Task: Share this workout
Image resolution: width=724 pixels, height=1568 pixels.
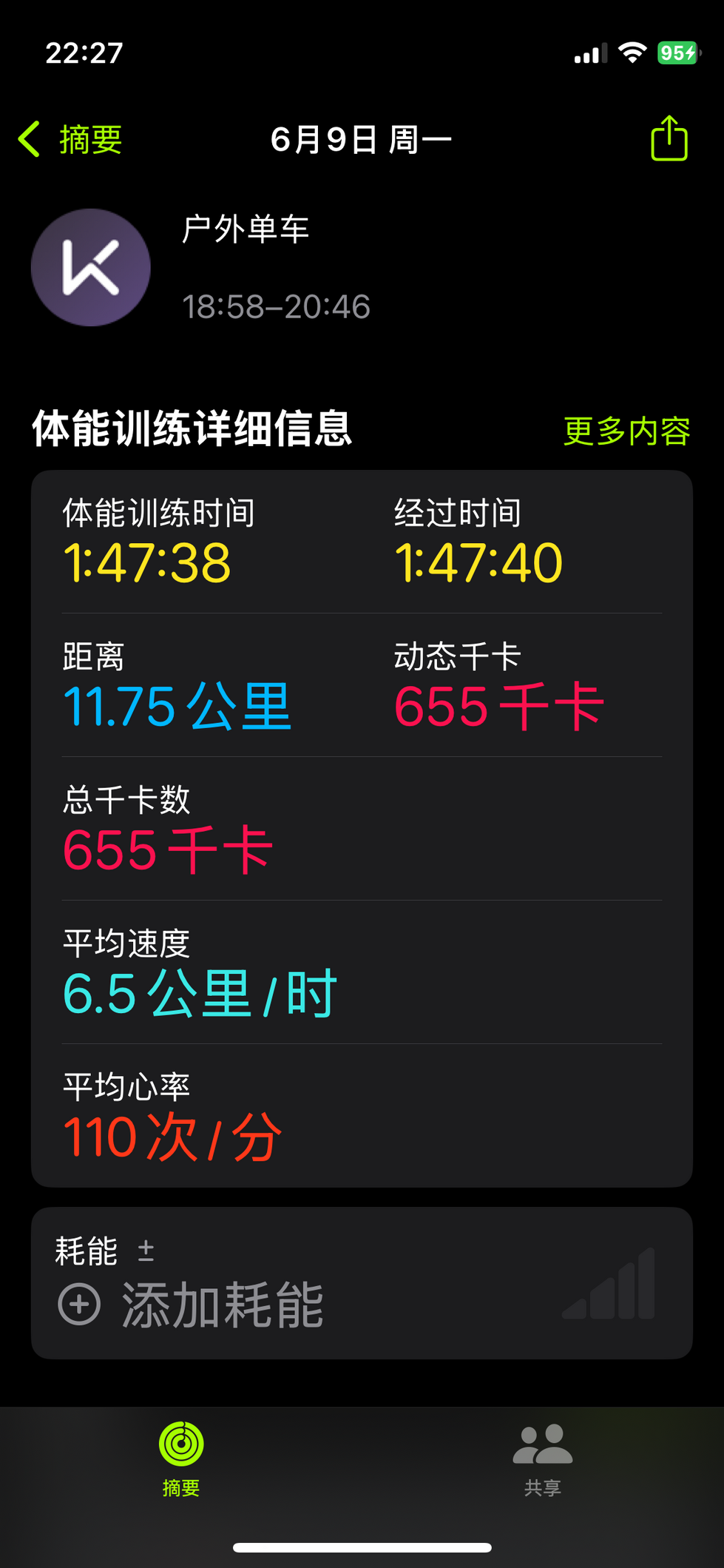Action: [x=669, y=138]
